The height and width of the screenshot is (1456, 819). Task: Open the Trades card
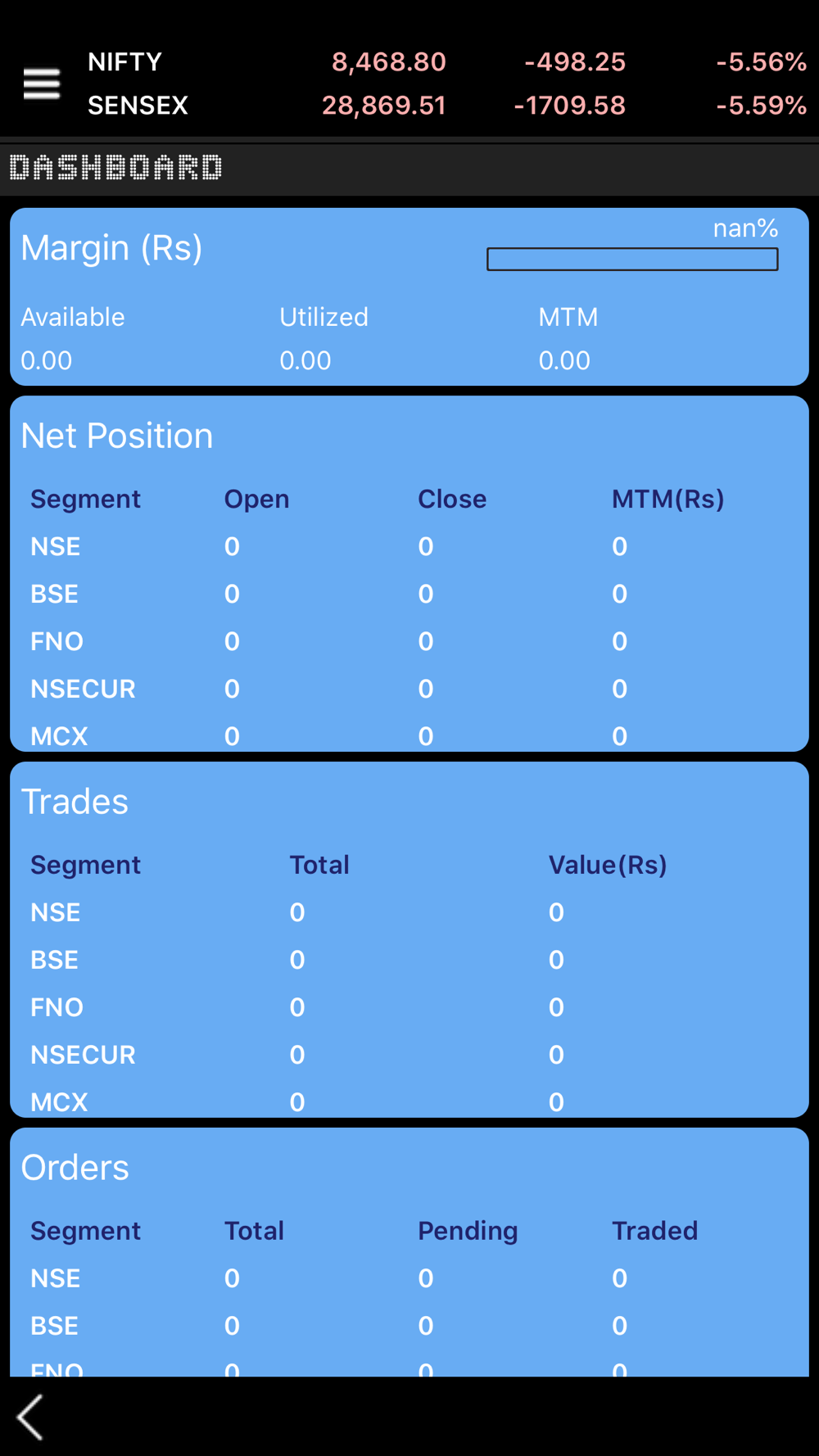coord(409,940)
